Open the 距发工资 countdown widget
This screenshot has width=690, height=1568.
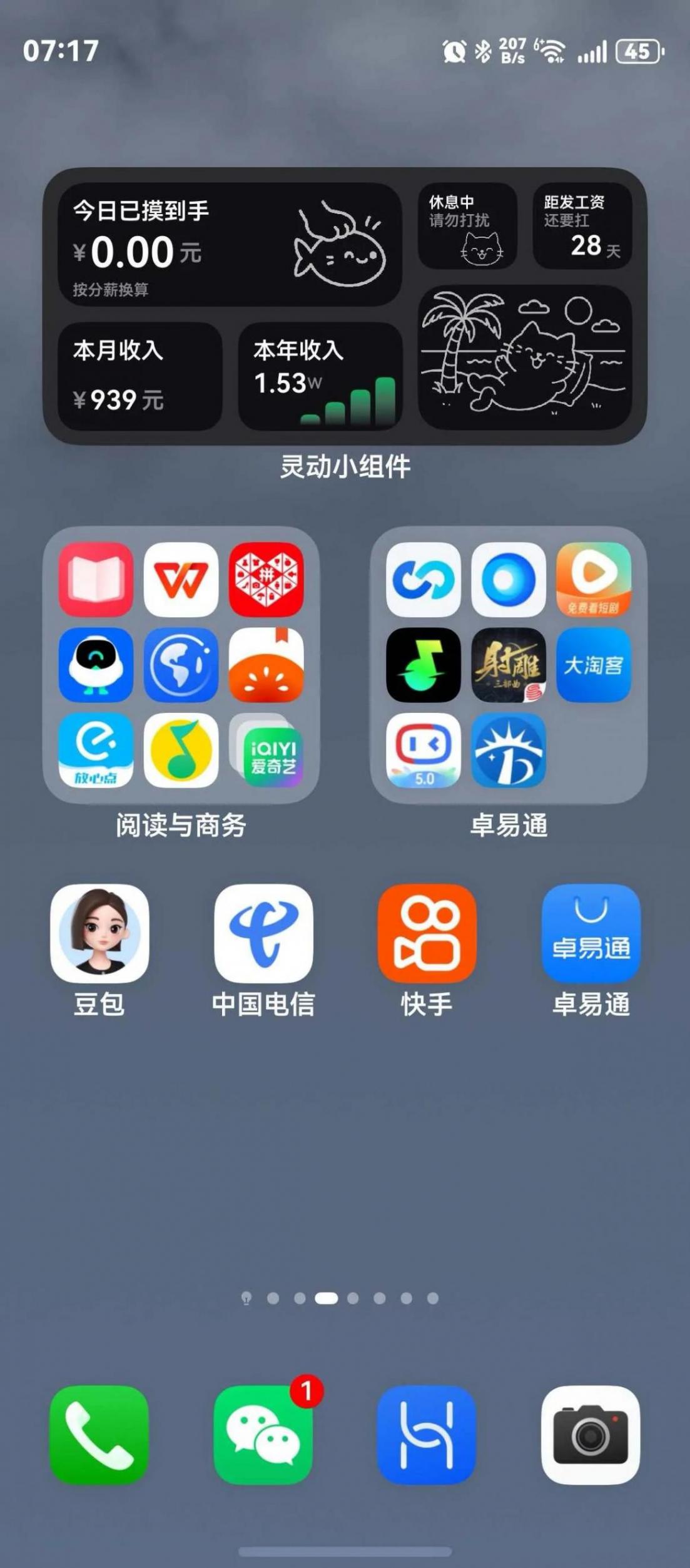(x=582, y=226)
